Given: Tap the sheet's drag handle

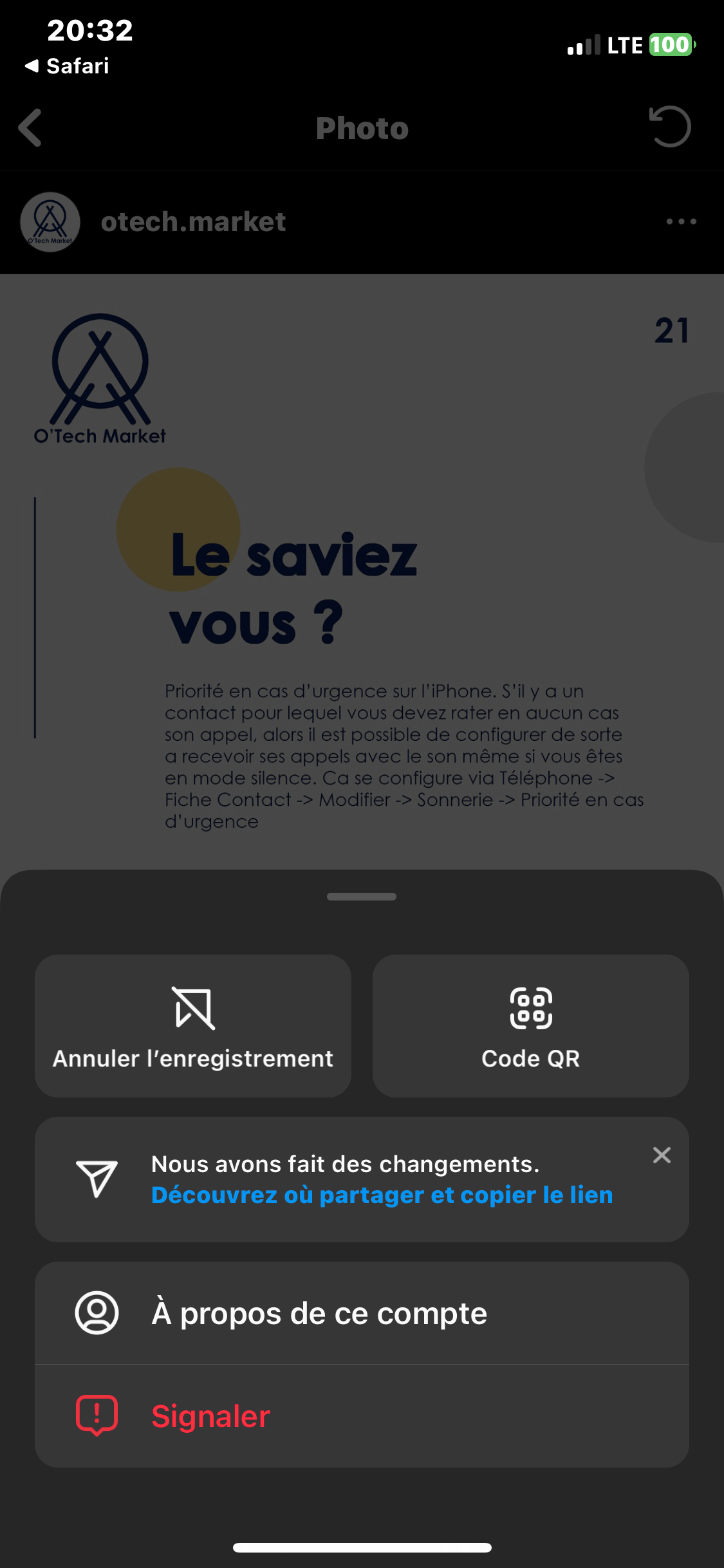Looking at the screenshot, I should click(x=362, y=897).
